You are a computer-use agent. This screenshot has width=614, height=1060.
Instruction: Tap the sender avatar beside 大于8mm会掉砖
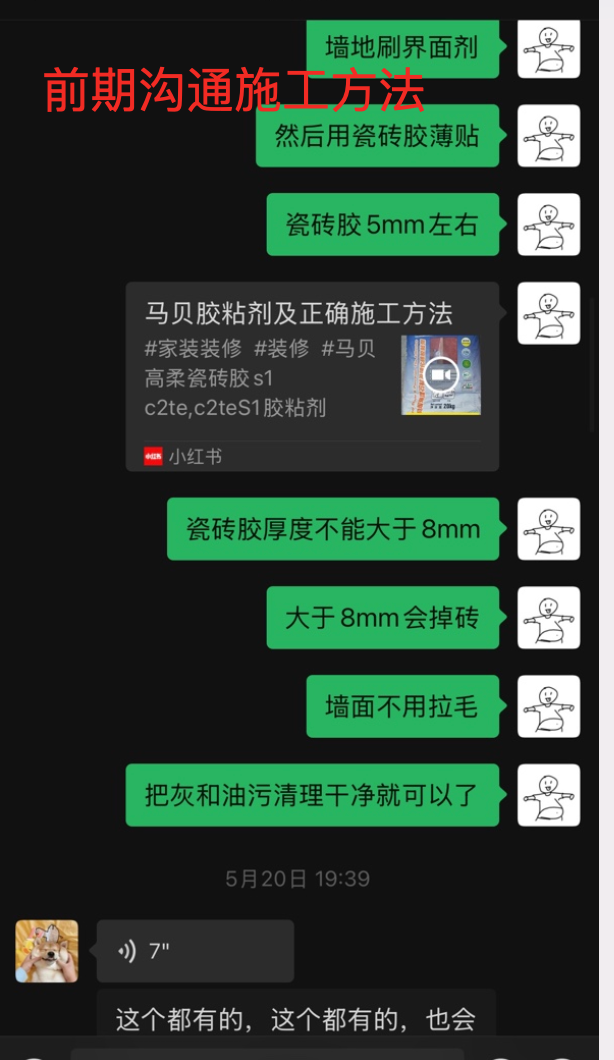(x=548, y=617)
